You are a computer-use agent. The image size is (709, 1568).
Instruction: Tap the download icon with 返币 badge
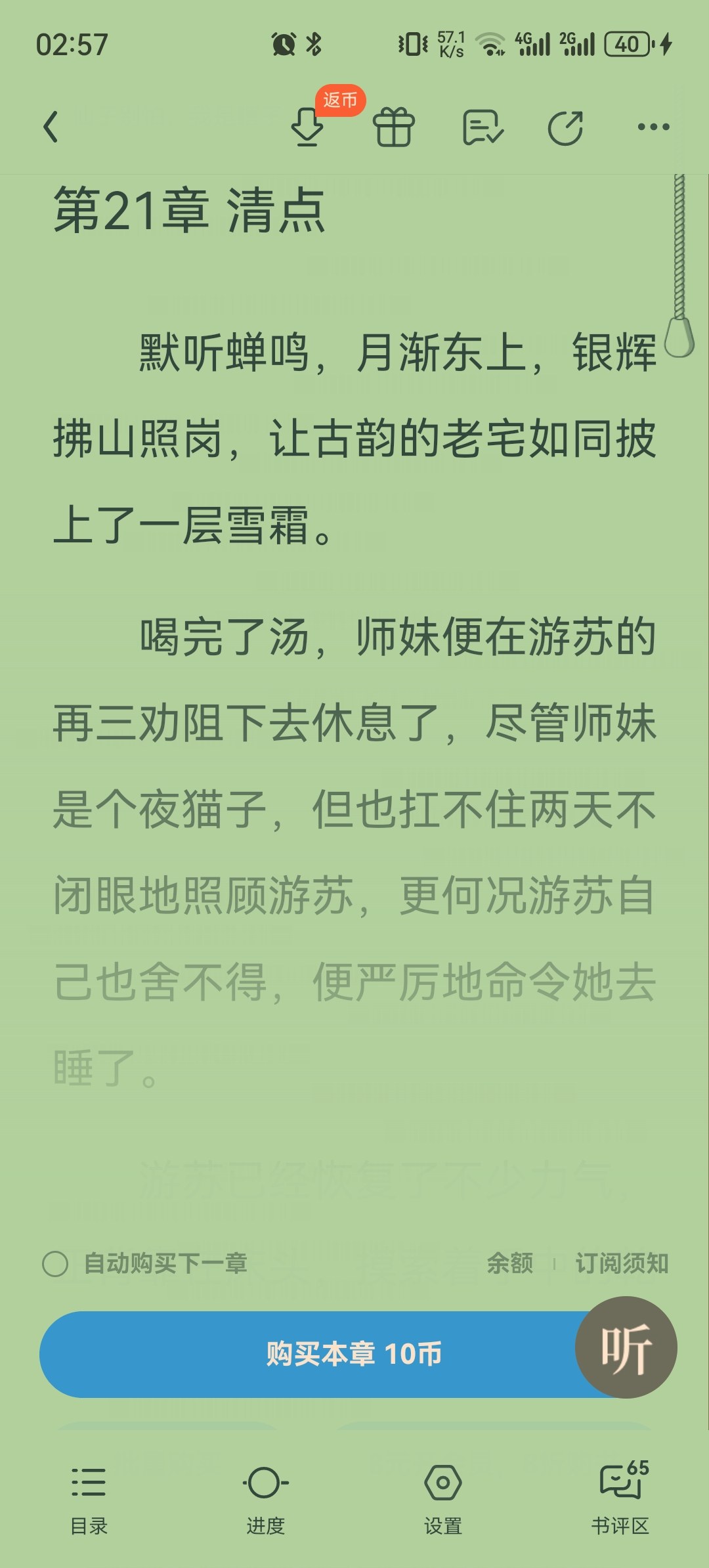(307, 127)
